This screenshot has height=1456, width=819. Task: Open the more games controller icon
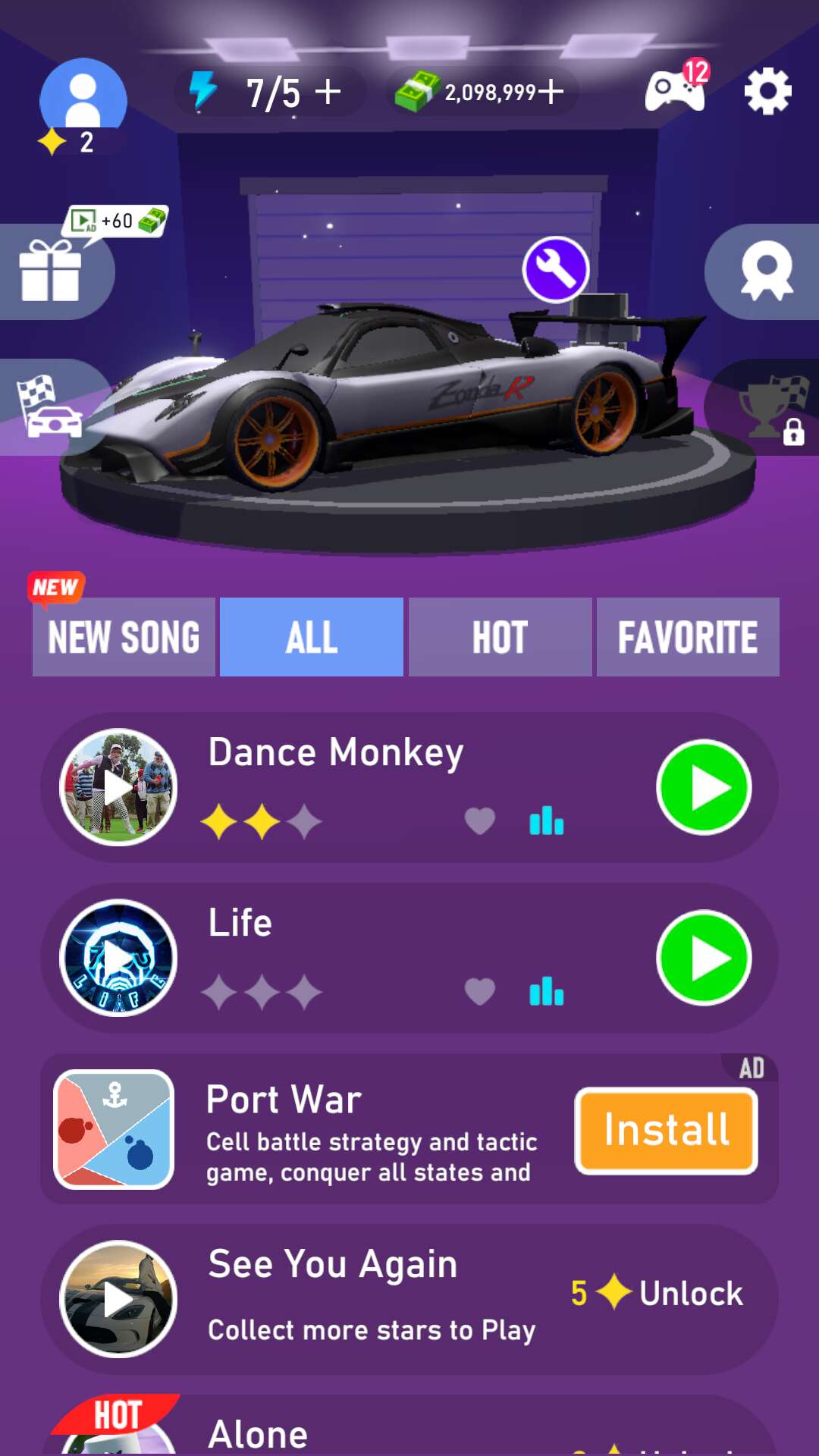point(675,92)
